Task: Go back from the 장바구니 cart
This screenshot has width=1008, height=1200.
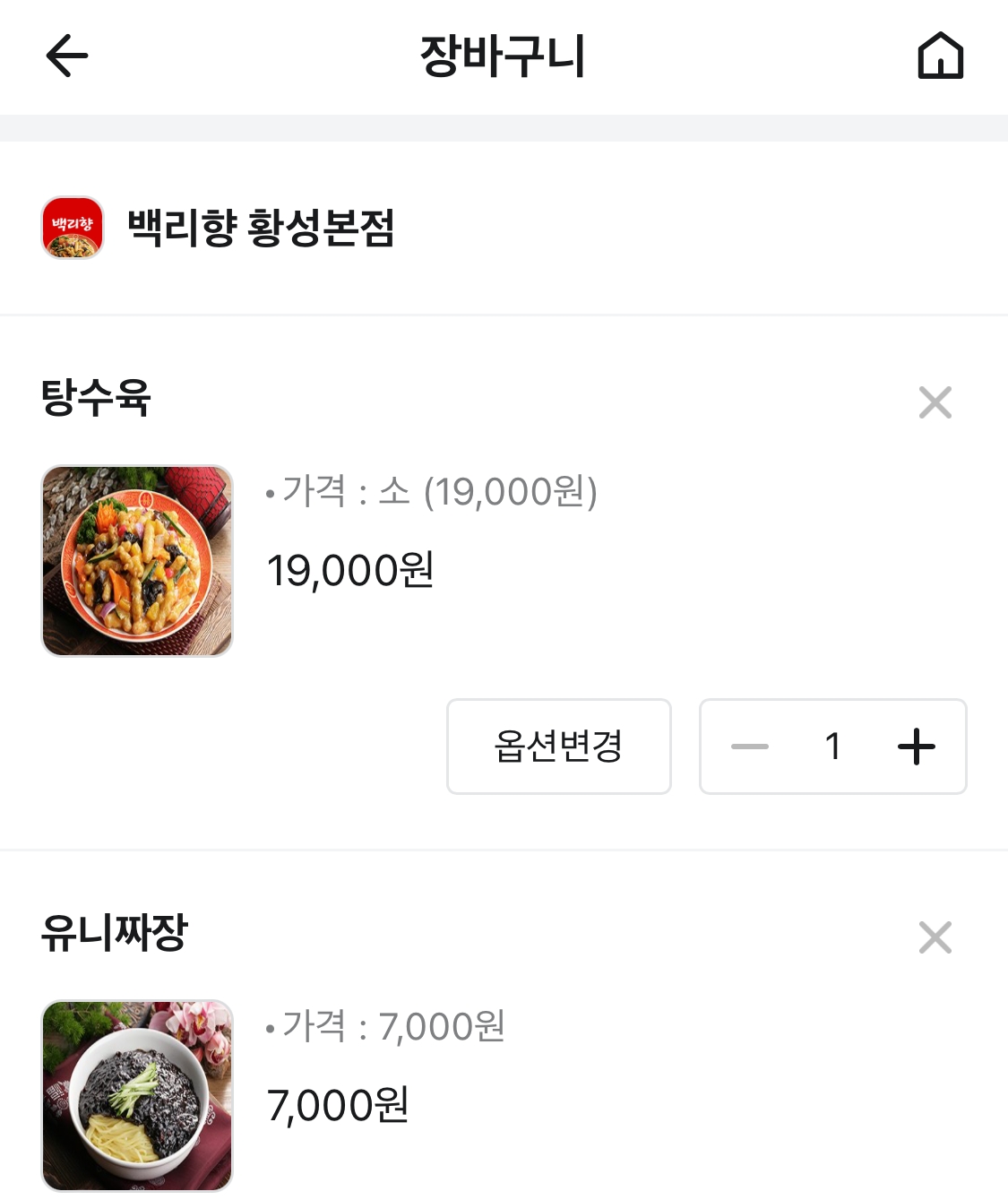Action: [x=67, y=56]
